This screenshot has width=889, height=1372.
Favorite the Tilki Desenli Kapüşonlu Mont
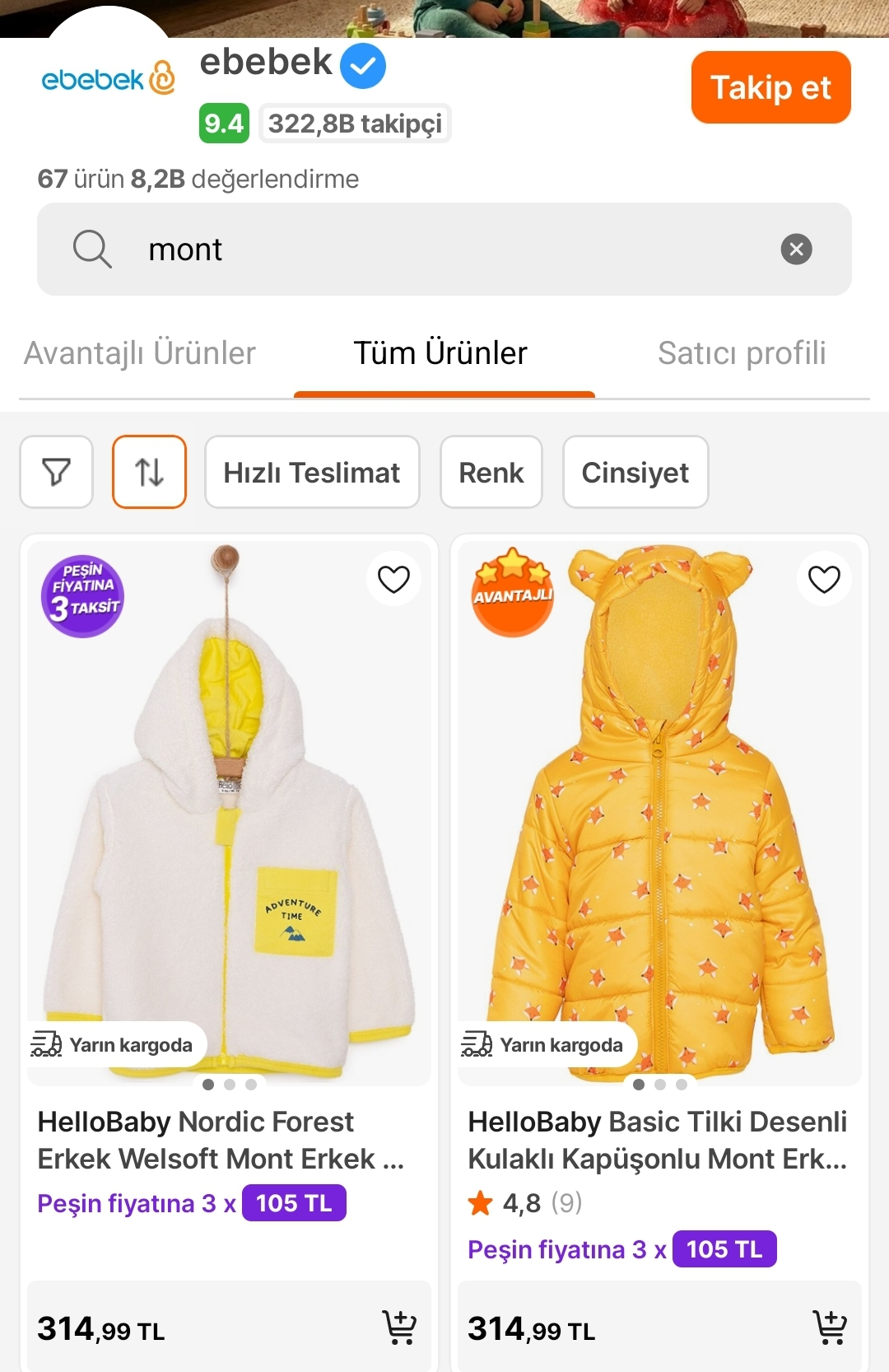pyautogui.click(x=824, y=579)
